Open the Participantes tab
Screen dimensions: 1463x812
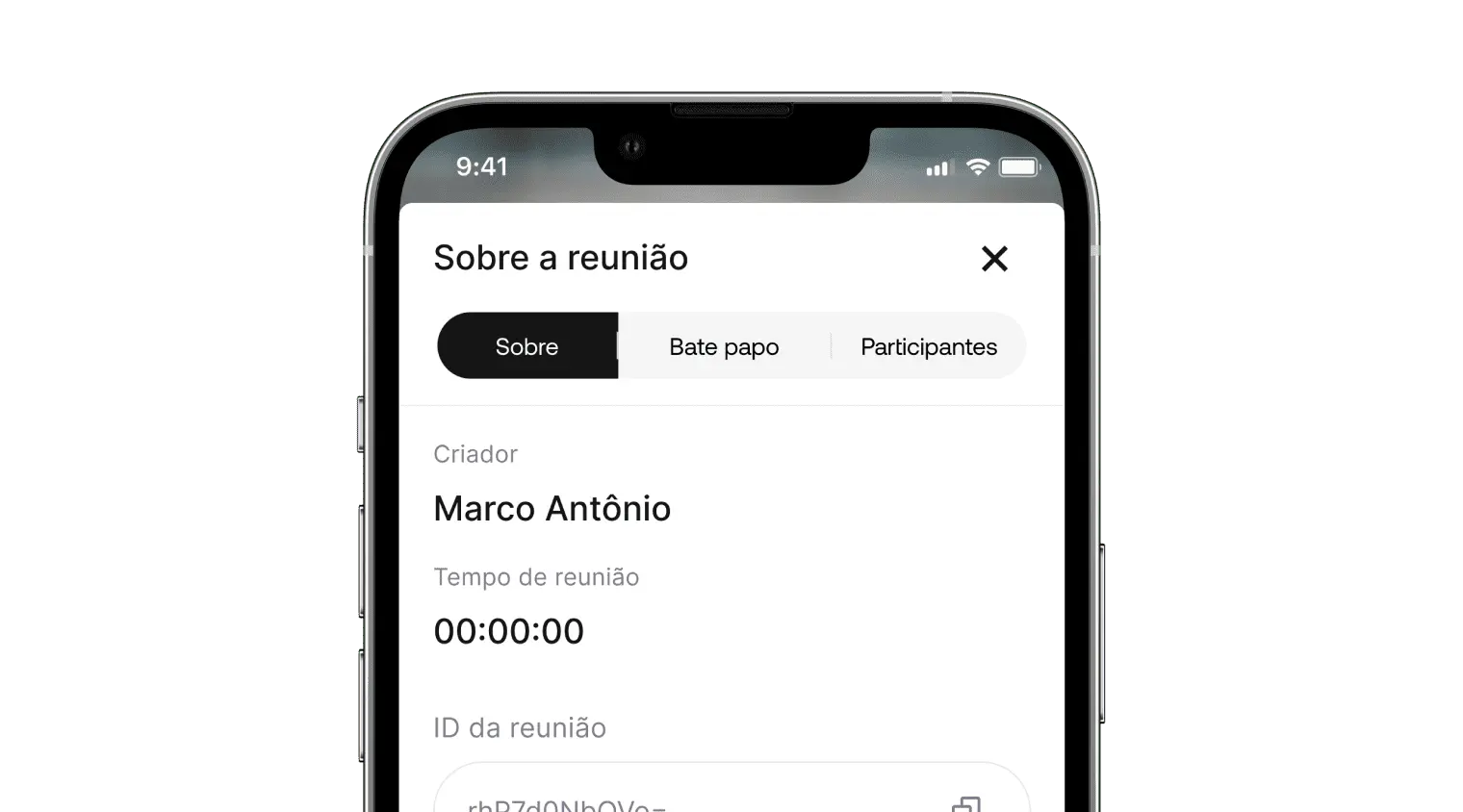click(x=928, y=346)
